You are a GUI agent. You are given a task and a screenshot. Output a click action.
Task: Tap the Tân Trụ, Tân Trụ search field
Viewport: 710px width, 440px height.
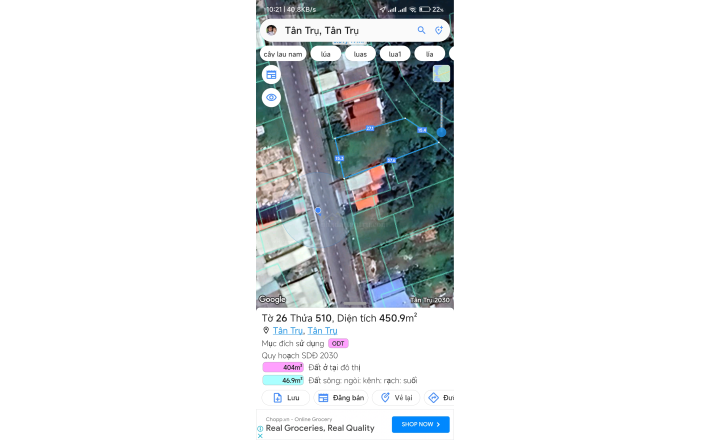pos(345,30)
